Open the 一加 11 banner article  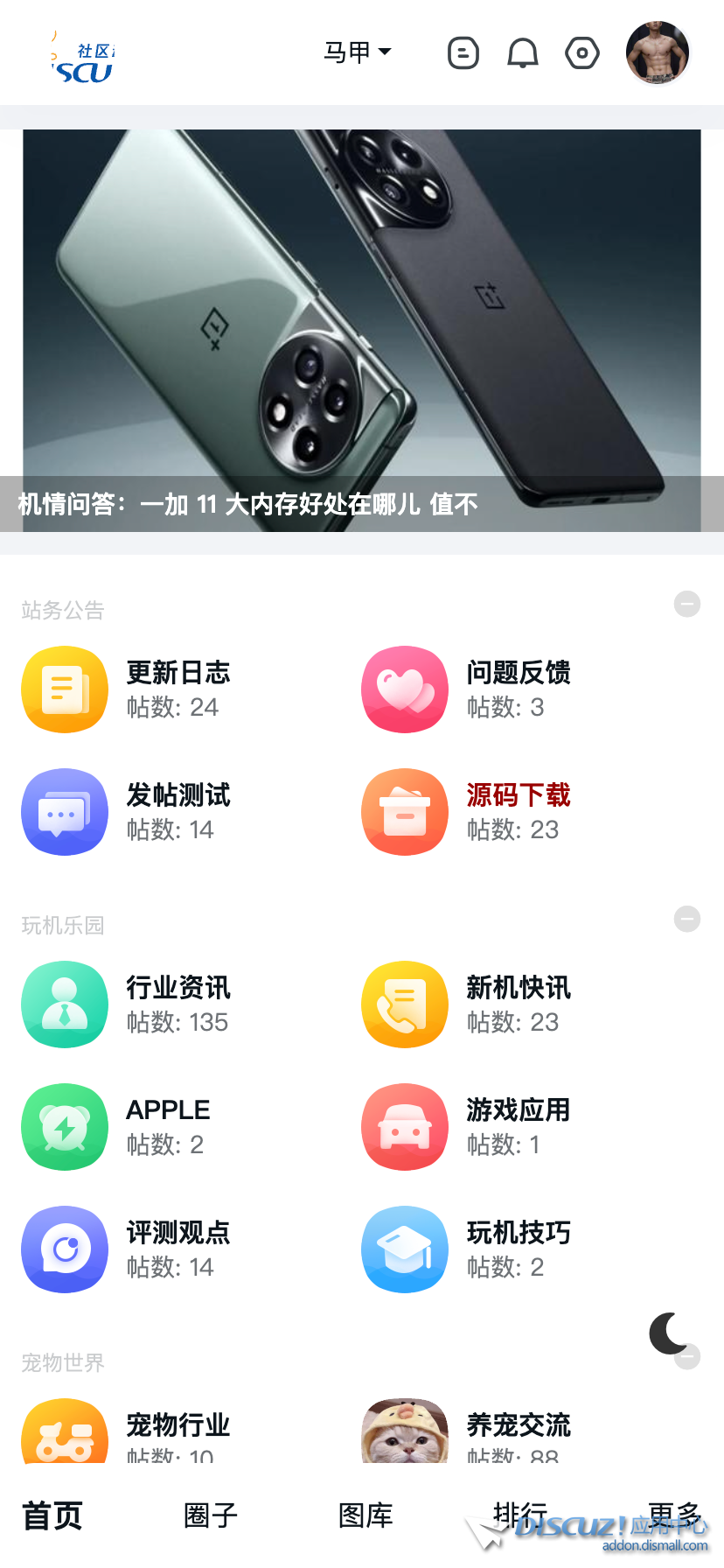(362, 331)
